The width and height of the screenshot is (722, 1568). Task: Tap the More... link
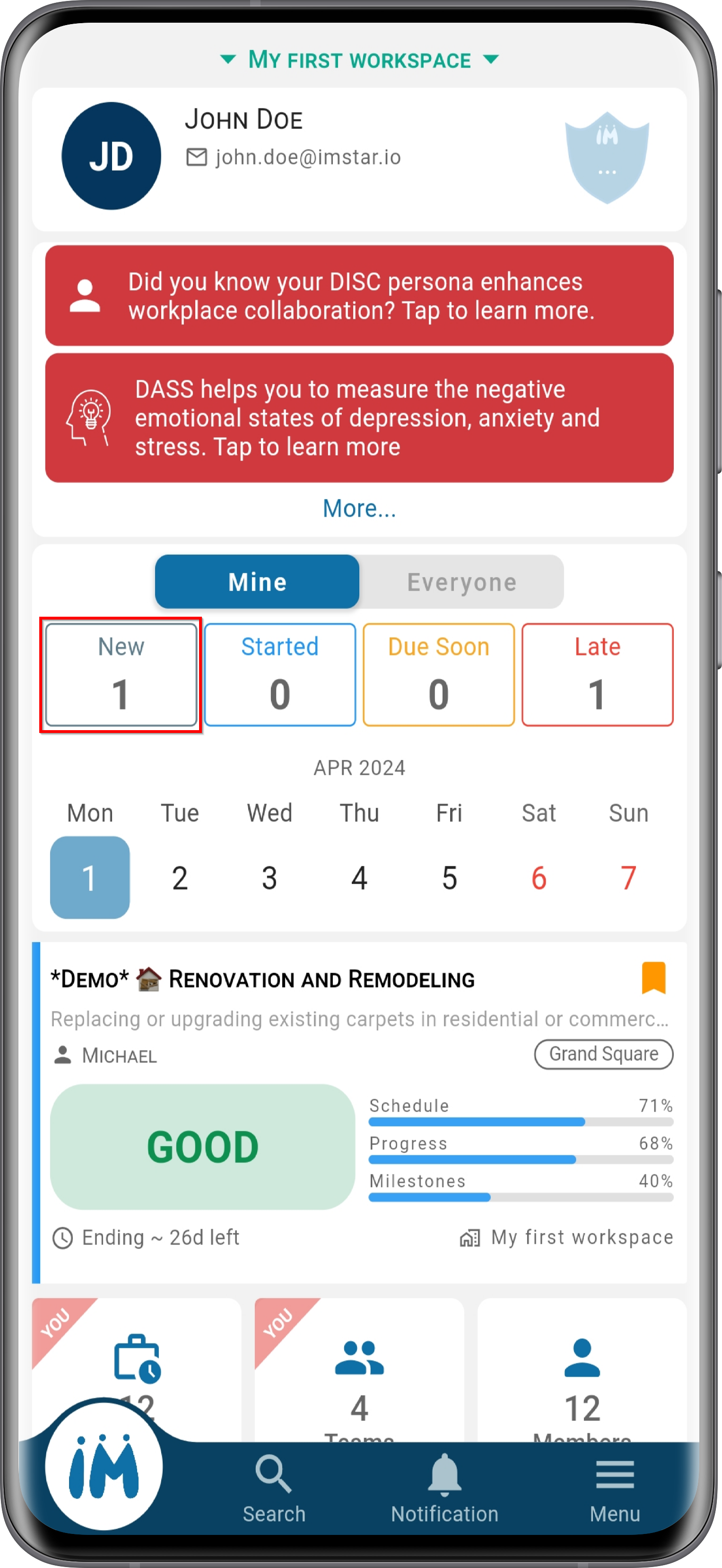359,508
